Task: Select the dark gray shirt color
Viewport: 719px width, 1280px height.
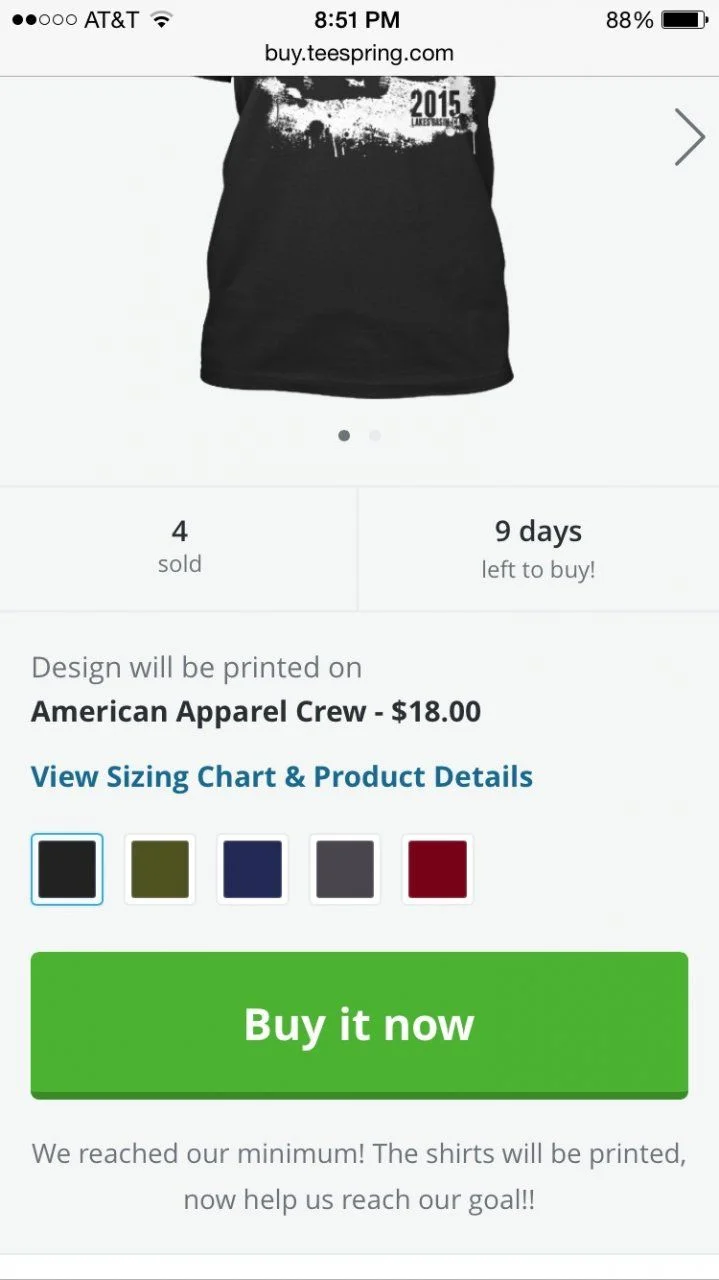Action: click(x=345, y=869)
